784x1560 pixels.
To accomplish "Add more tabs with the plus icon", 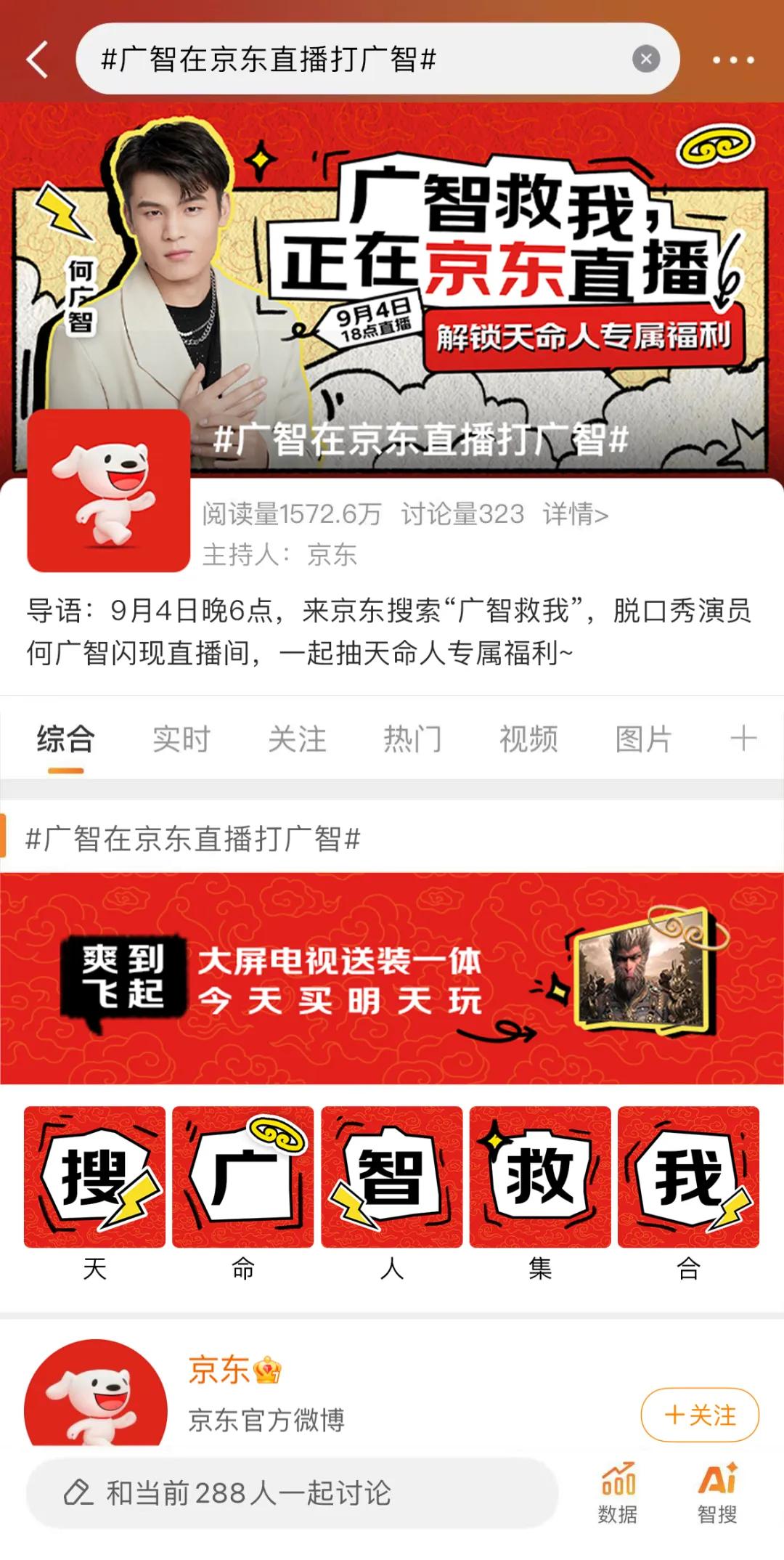I will click(x=743, y=739).
